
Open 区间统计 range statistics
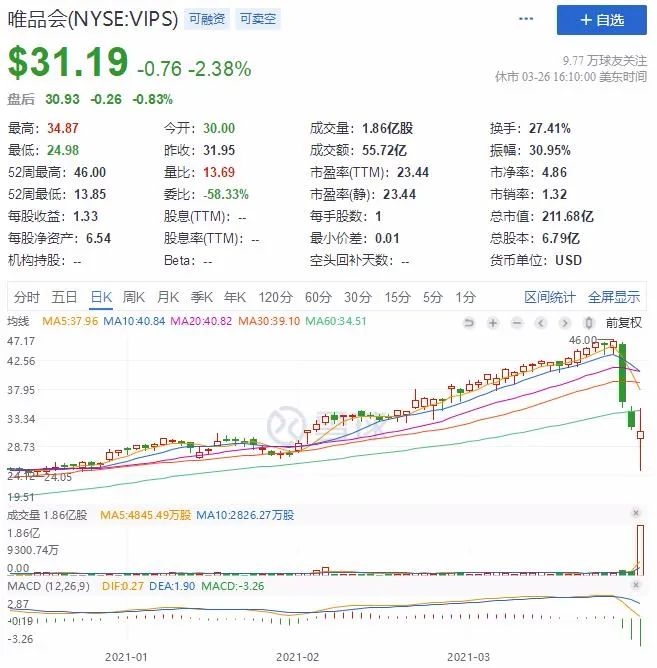click(x=549, y=297)
